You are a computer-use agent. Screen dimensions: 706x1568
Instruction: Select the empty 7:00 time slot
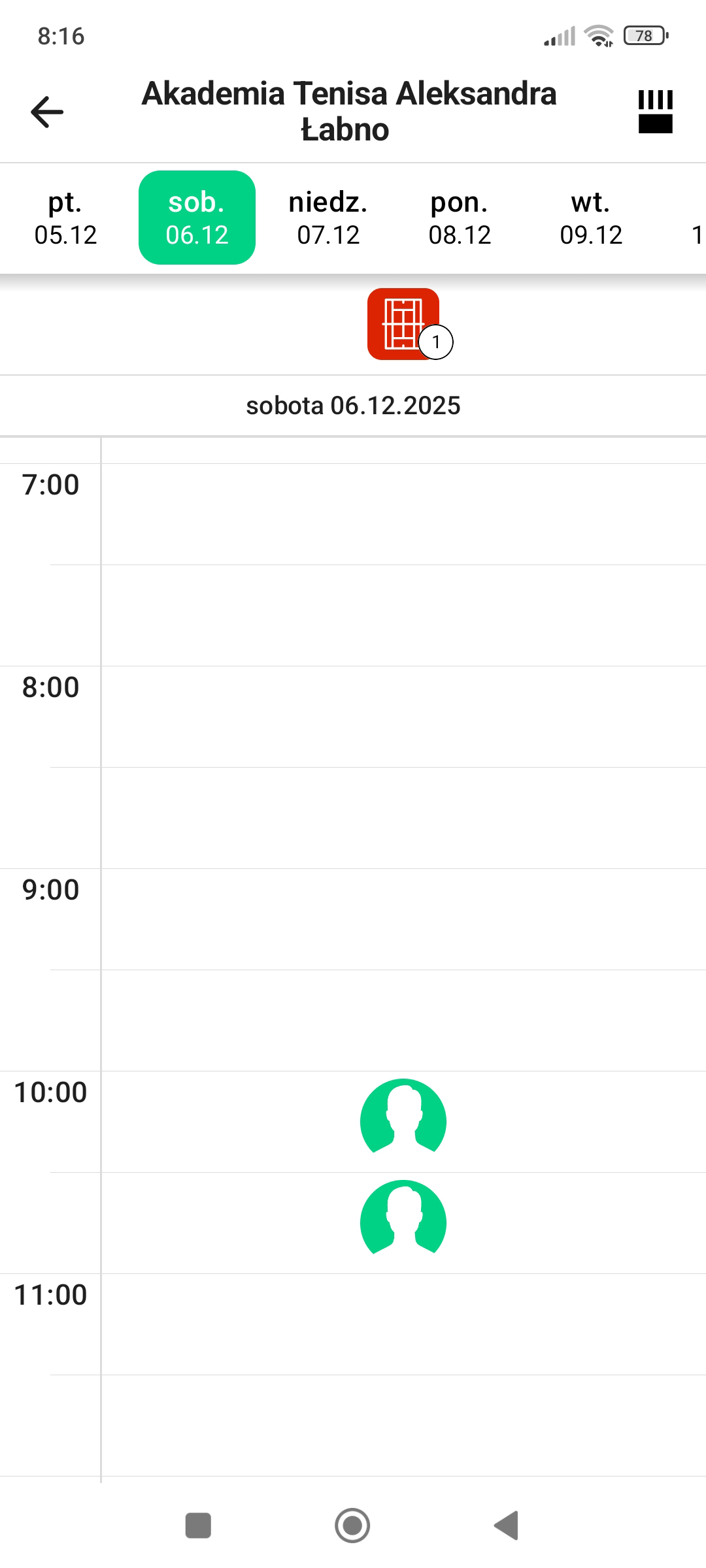(403, 514)
